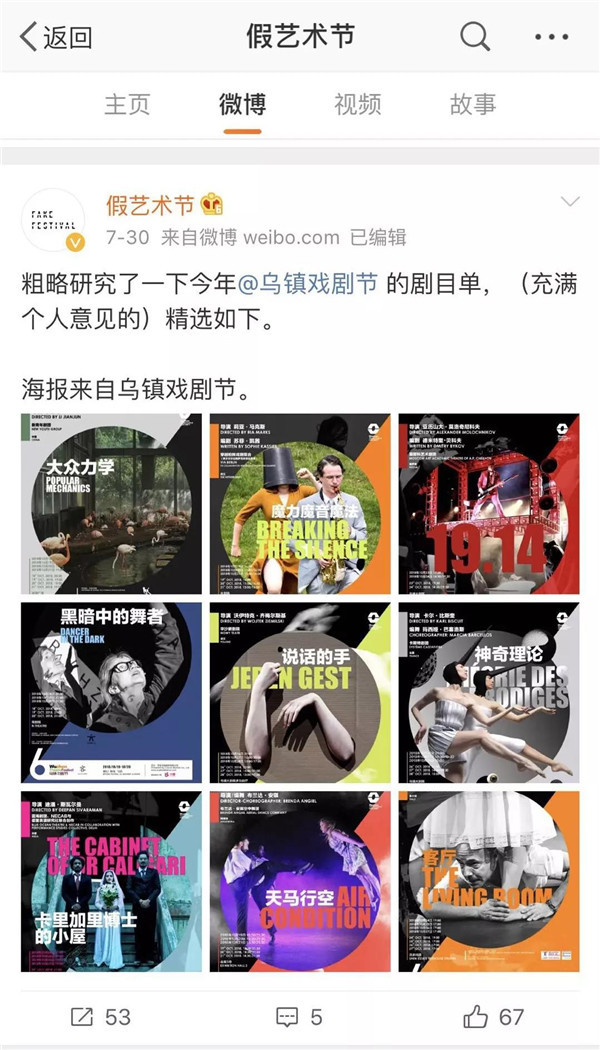Open the comments on this post
Screen dimensions: 600x1050
coord(299,1017)
